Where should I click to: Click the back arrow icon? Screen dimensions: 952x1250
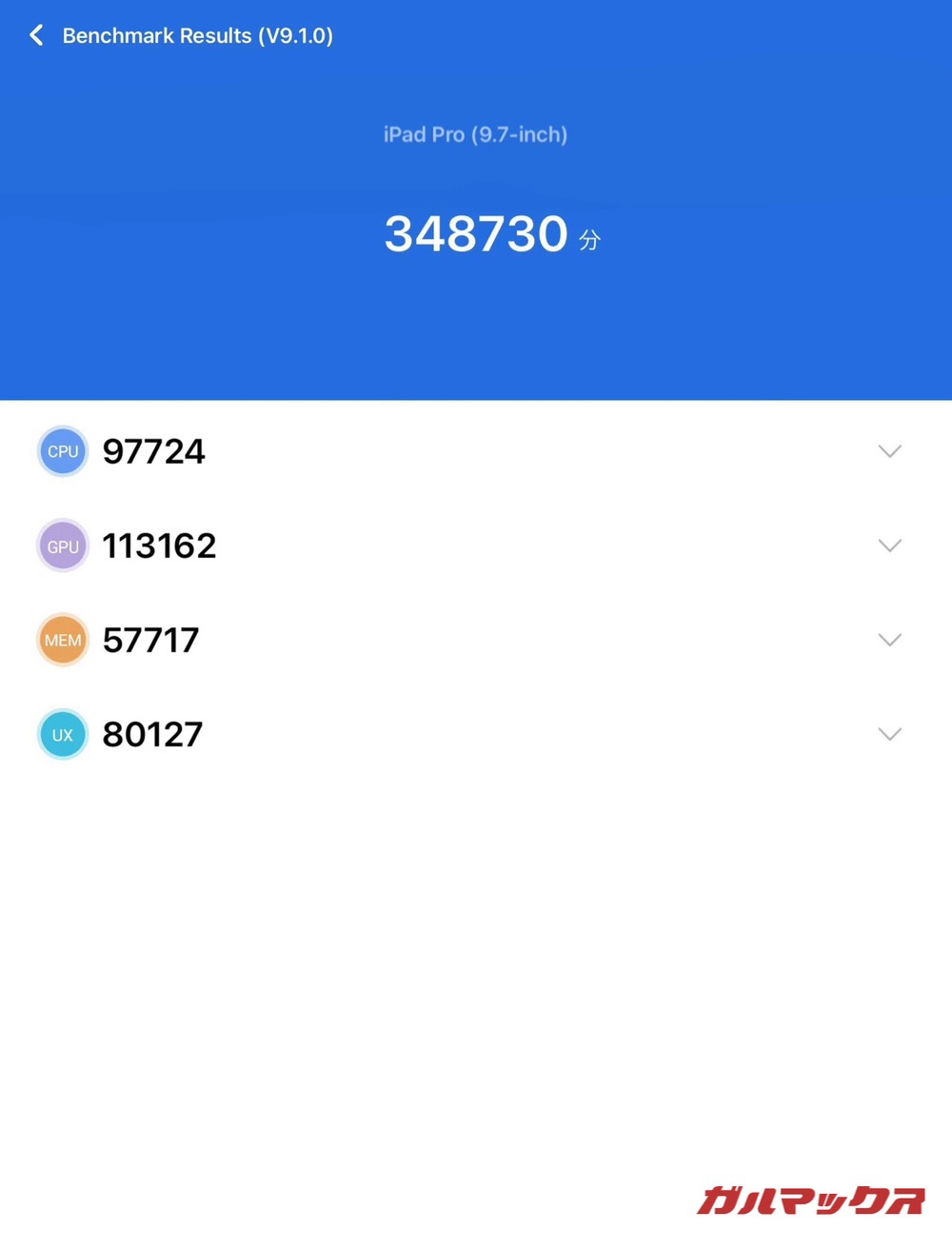(36, 35)
